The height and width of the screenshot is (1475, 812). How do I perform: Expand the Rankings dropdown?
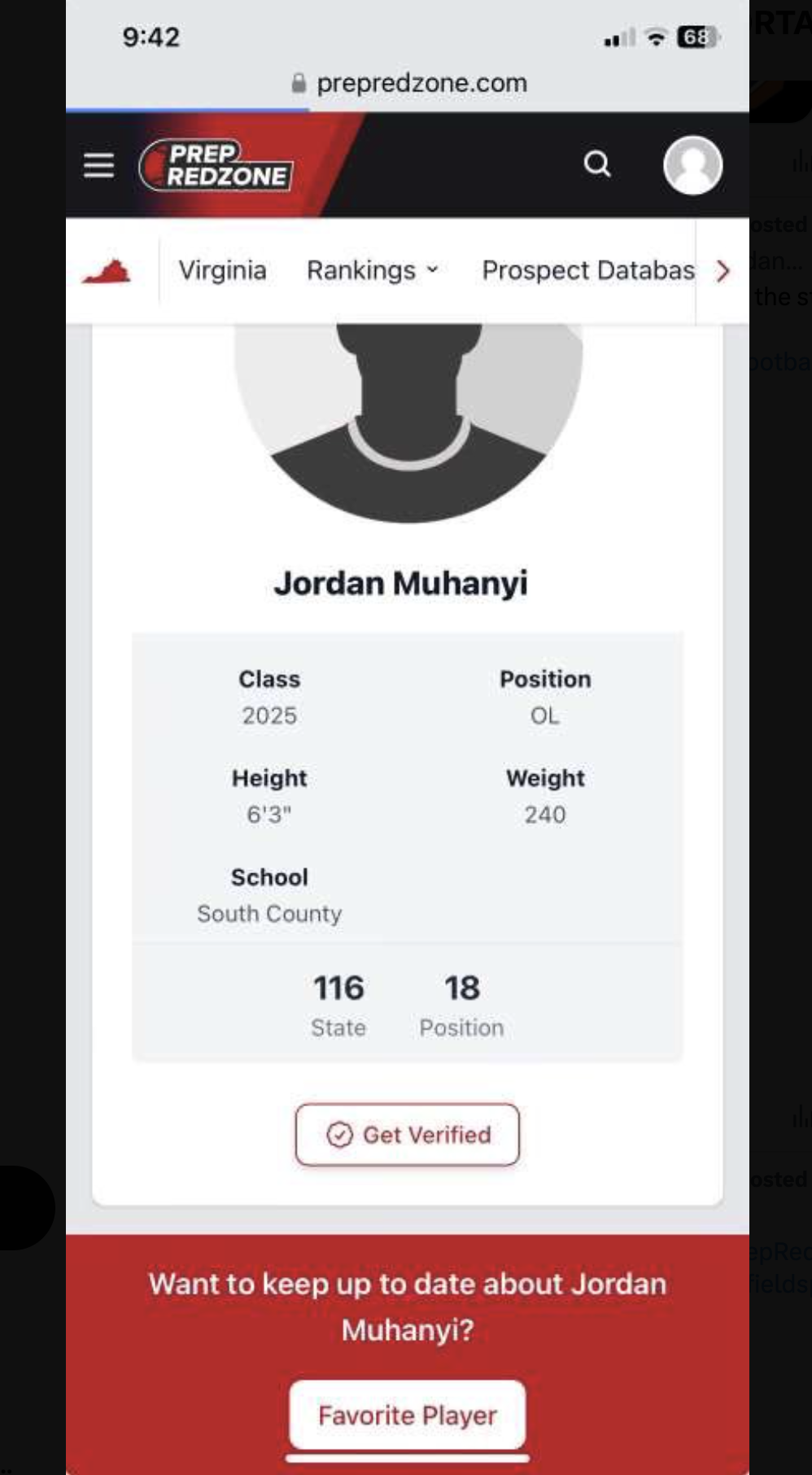tap(373, 270)
